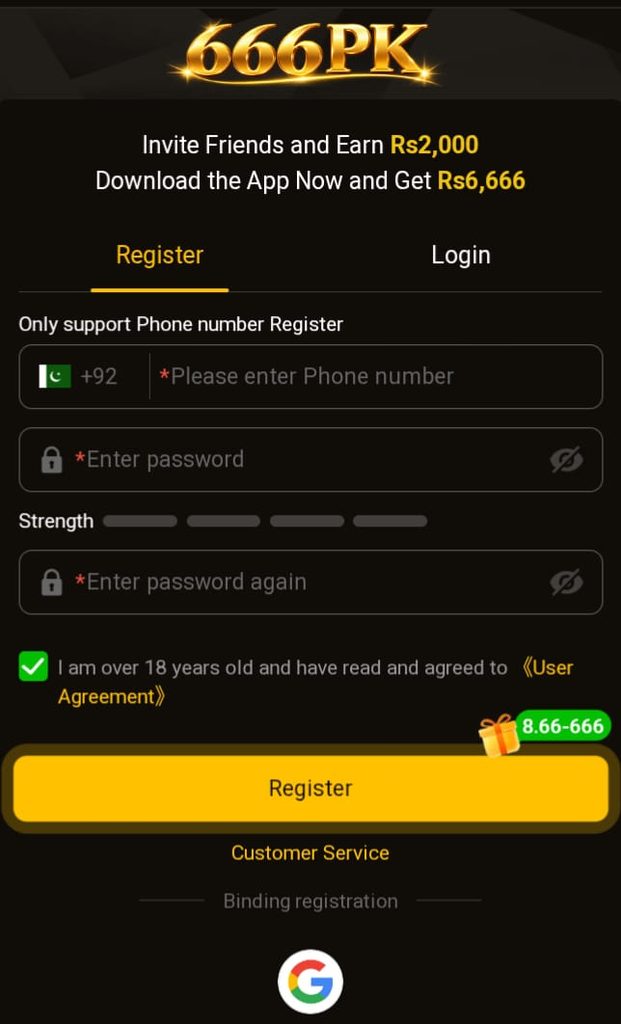Switch to the Login tab

(460, 255)
